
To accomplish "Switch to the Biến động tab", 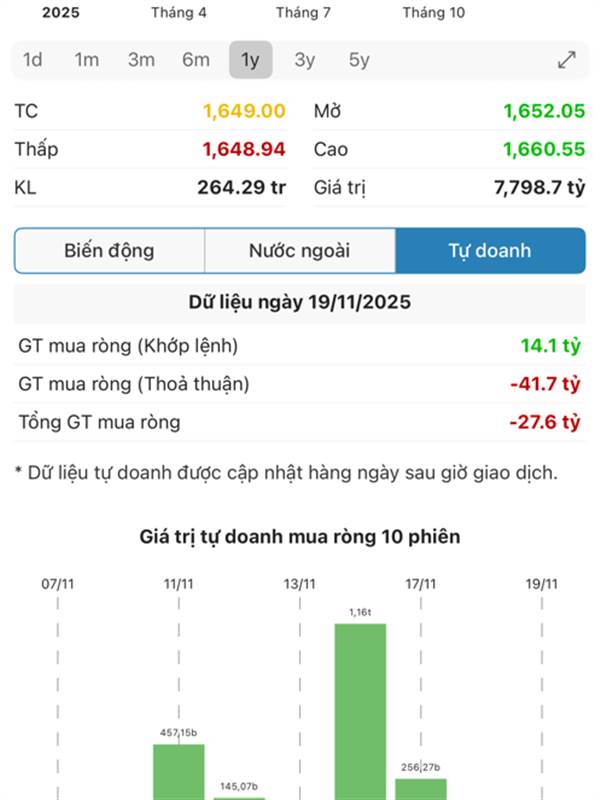I will [x=109, y=250].
